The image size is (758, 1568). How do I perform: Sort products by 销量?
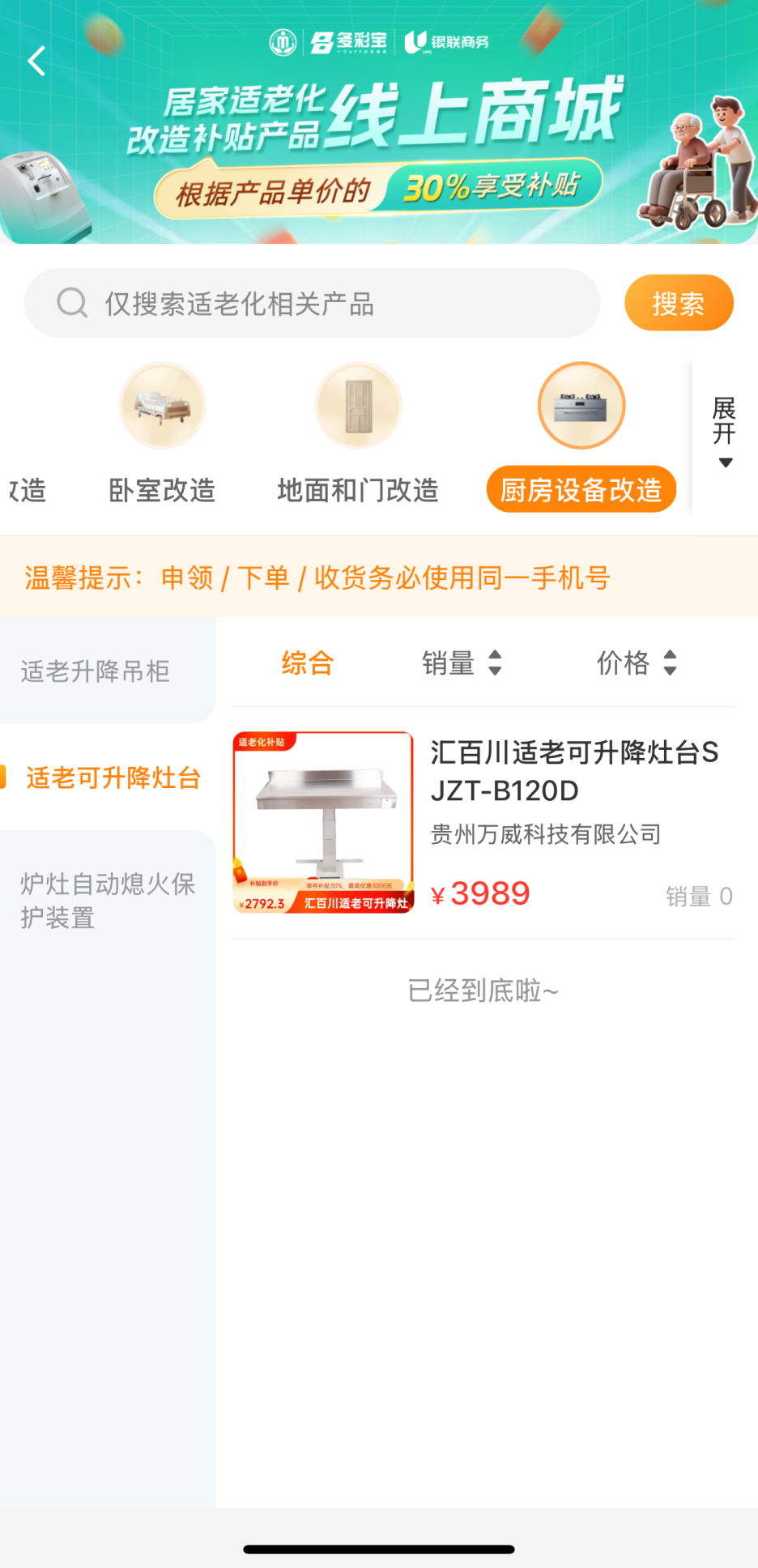[462, 663]
